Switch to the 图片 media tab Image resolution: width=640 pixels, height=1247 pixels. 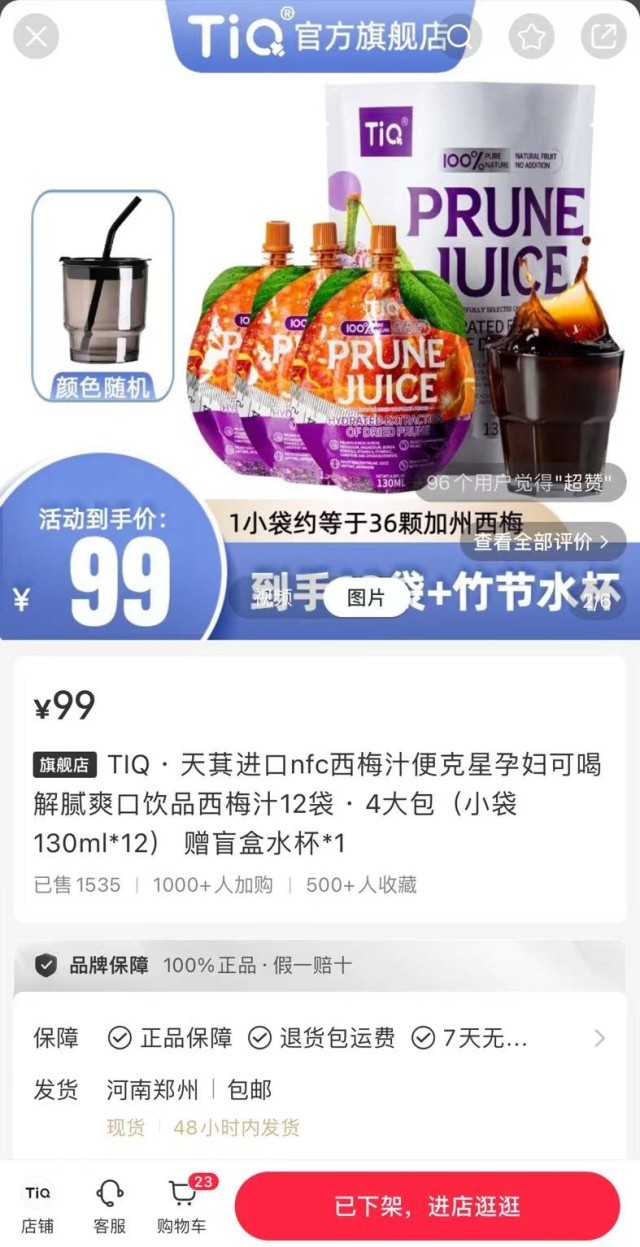[x=365, y=597]
